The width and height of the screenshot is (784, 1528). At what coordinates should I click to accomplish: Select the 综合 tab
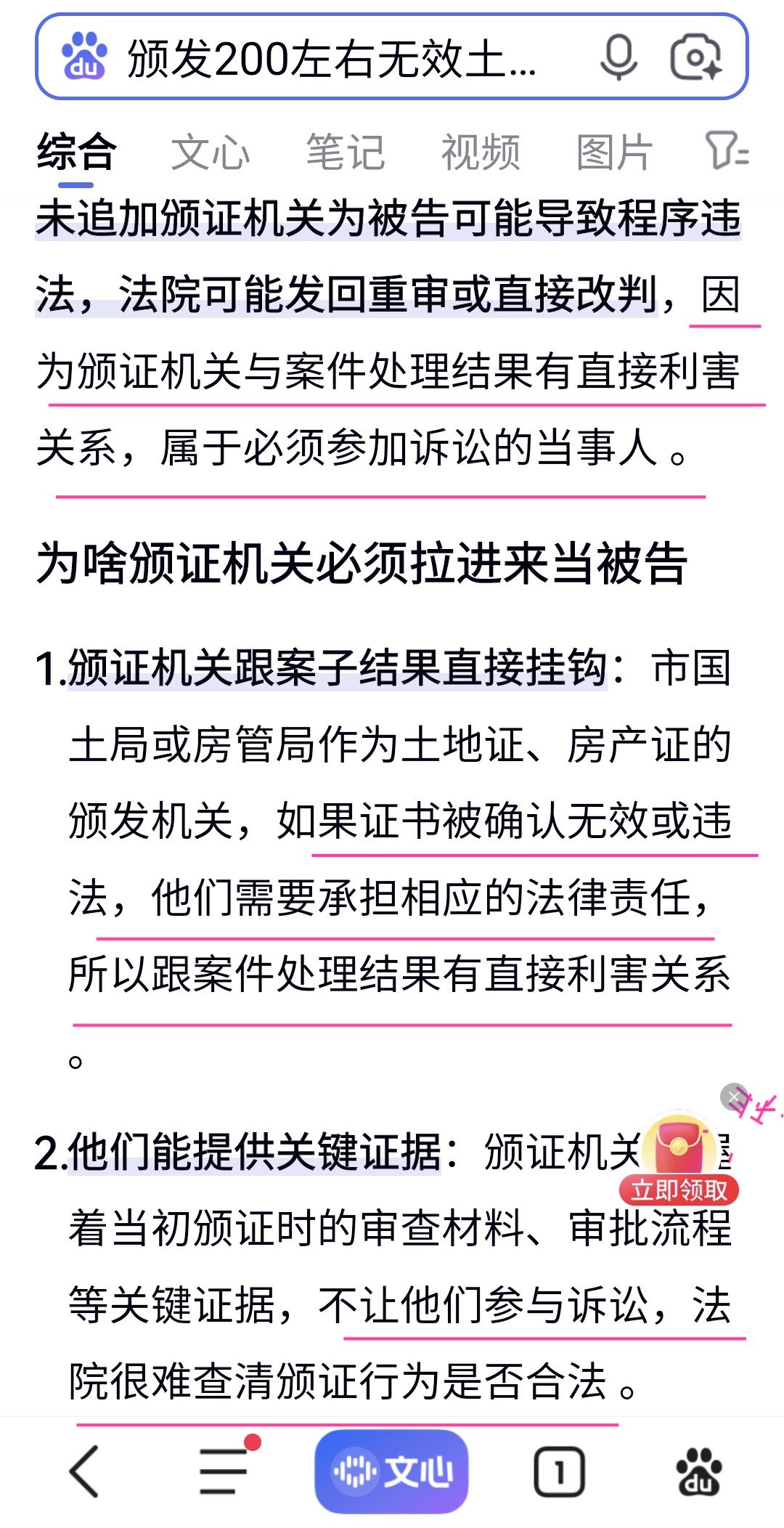tap(76, 152)
